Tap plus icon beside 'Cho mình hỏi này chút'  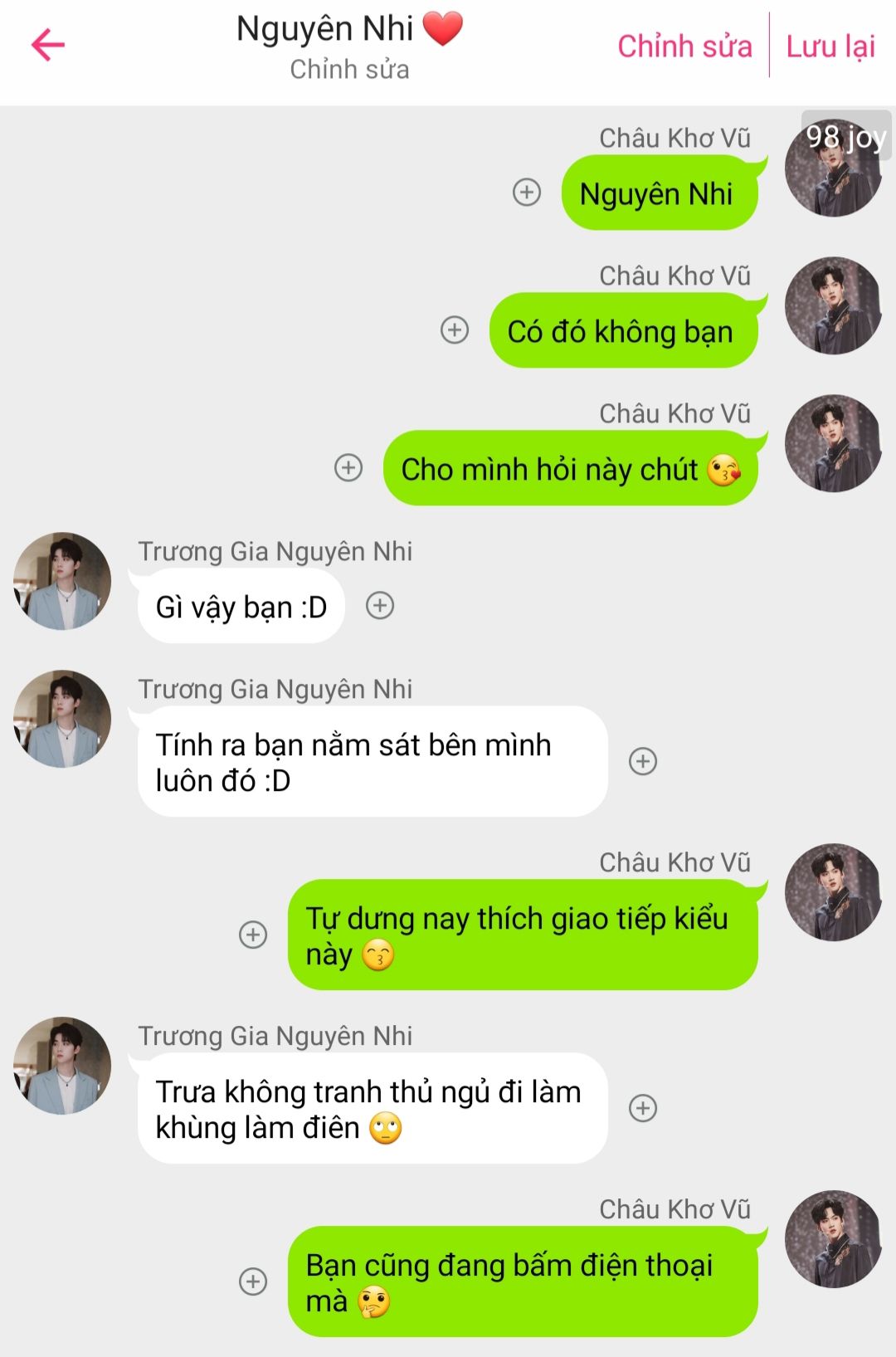tap(348, 468)
